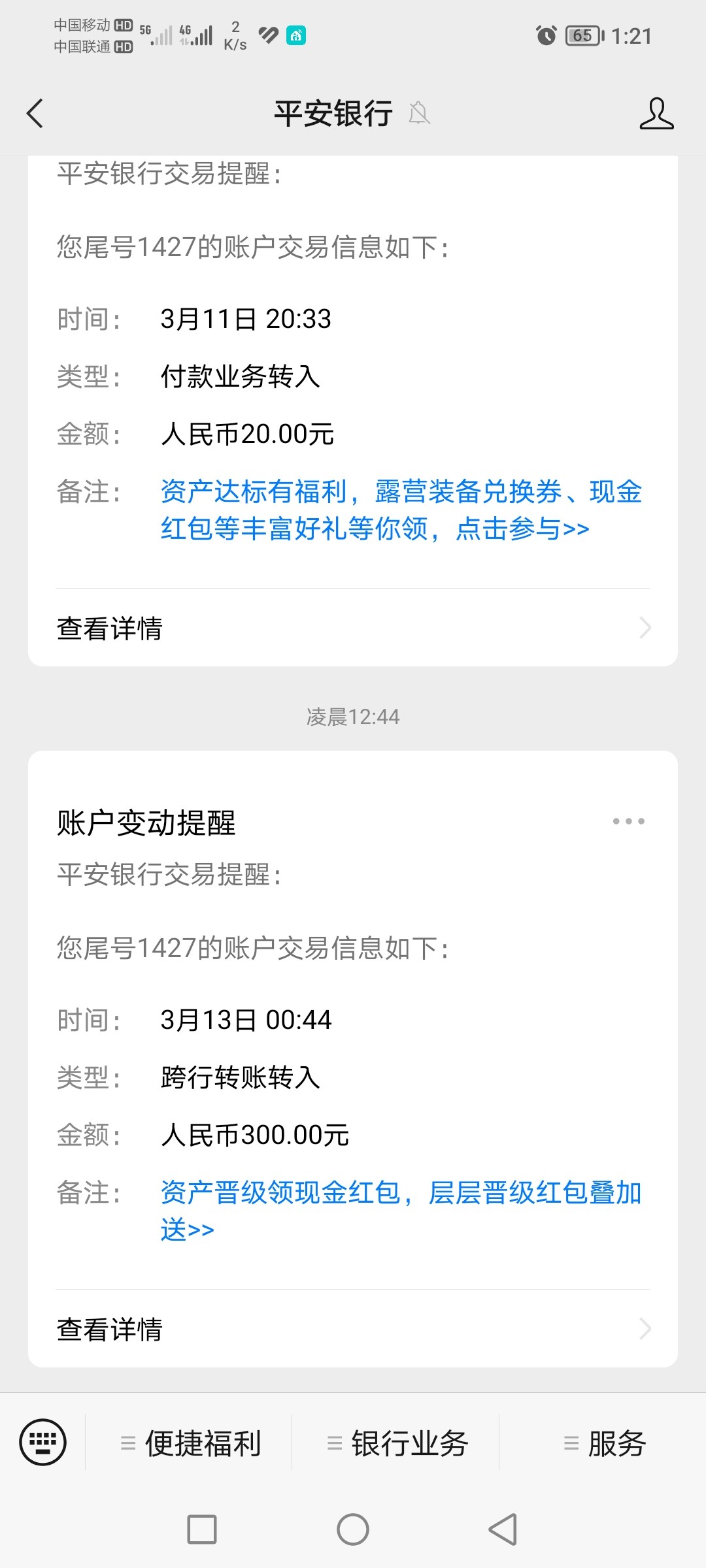Open the 服务 menu
The height and width of the screenshot is (1568, 706).
604,1444
